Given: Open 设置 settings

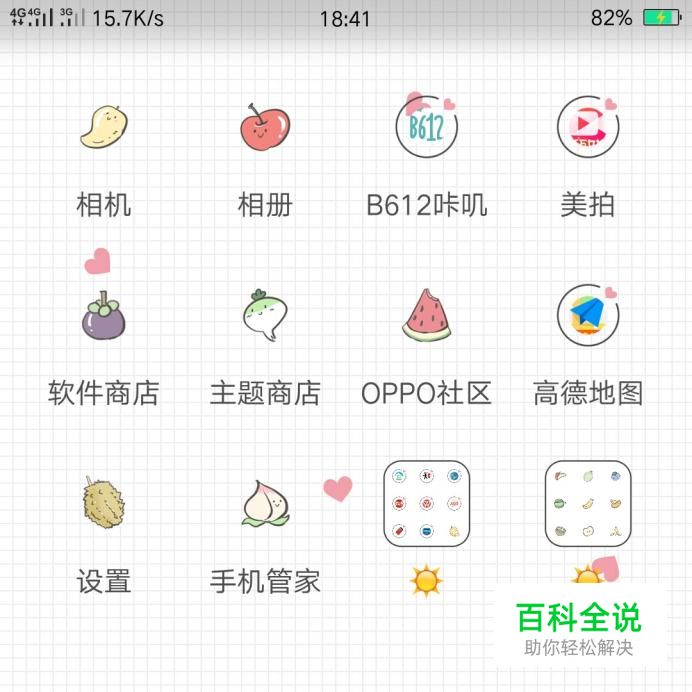Looking at the screenshot, I should [x=104, y=503].
